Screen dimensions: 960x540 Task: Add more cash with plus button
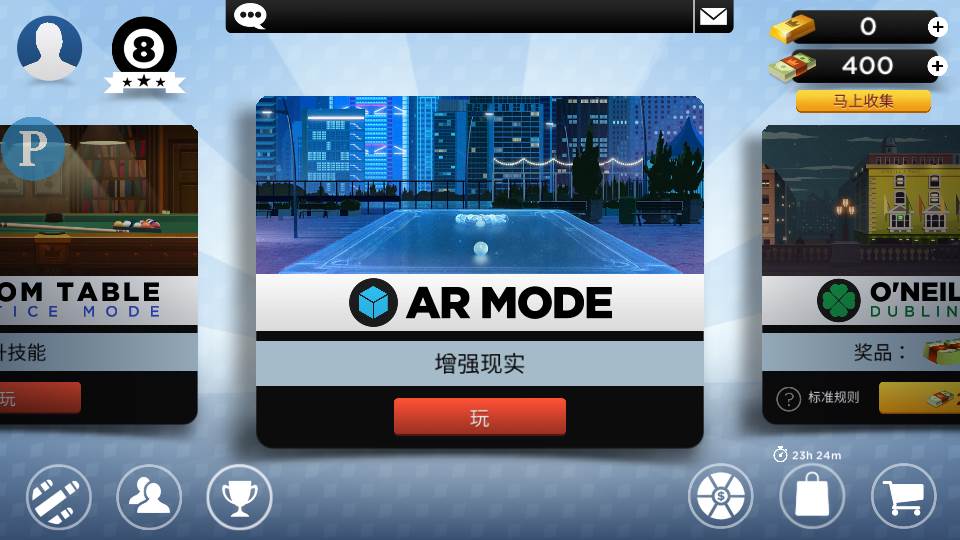937,66
